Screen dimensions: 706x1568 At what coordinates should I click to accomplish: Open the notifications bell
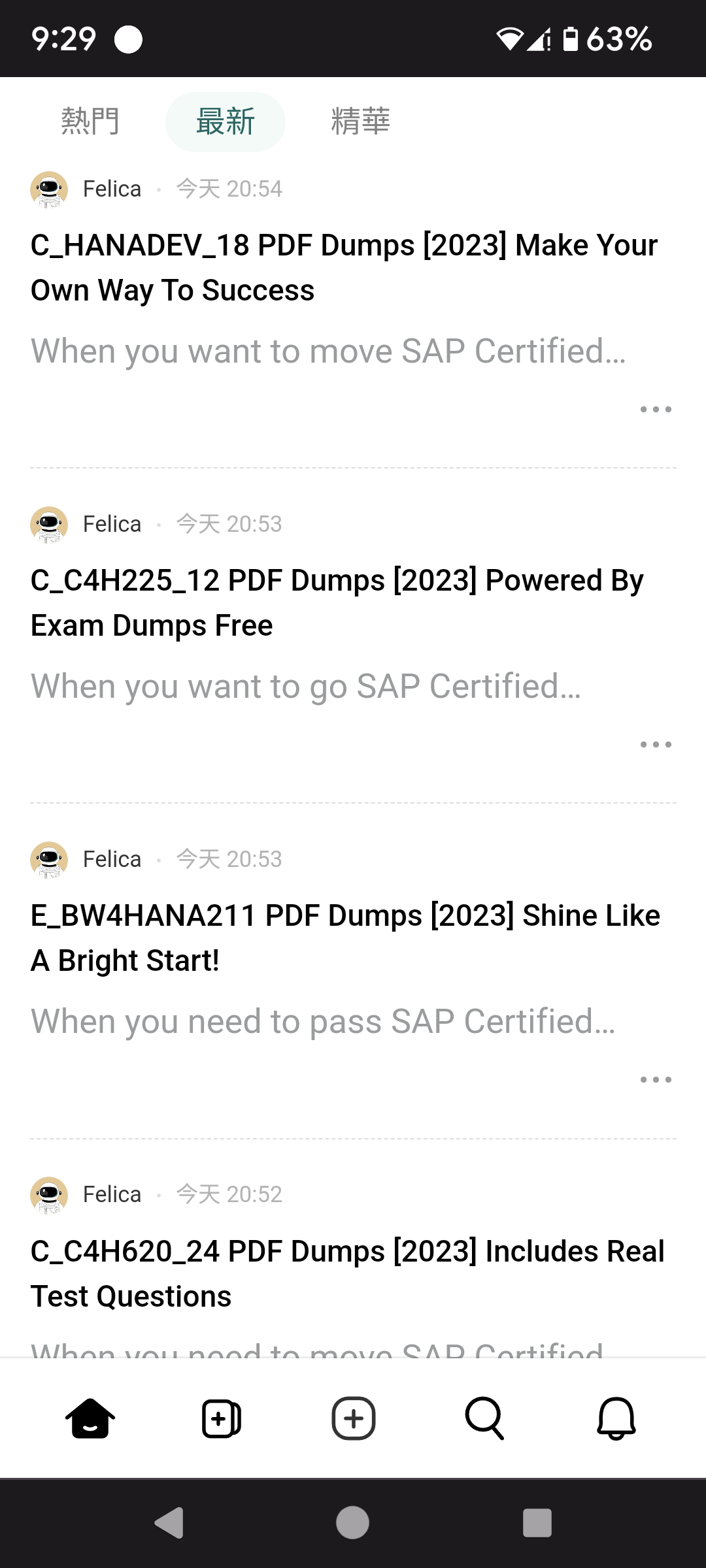pos(616,1418)
